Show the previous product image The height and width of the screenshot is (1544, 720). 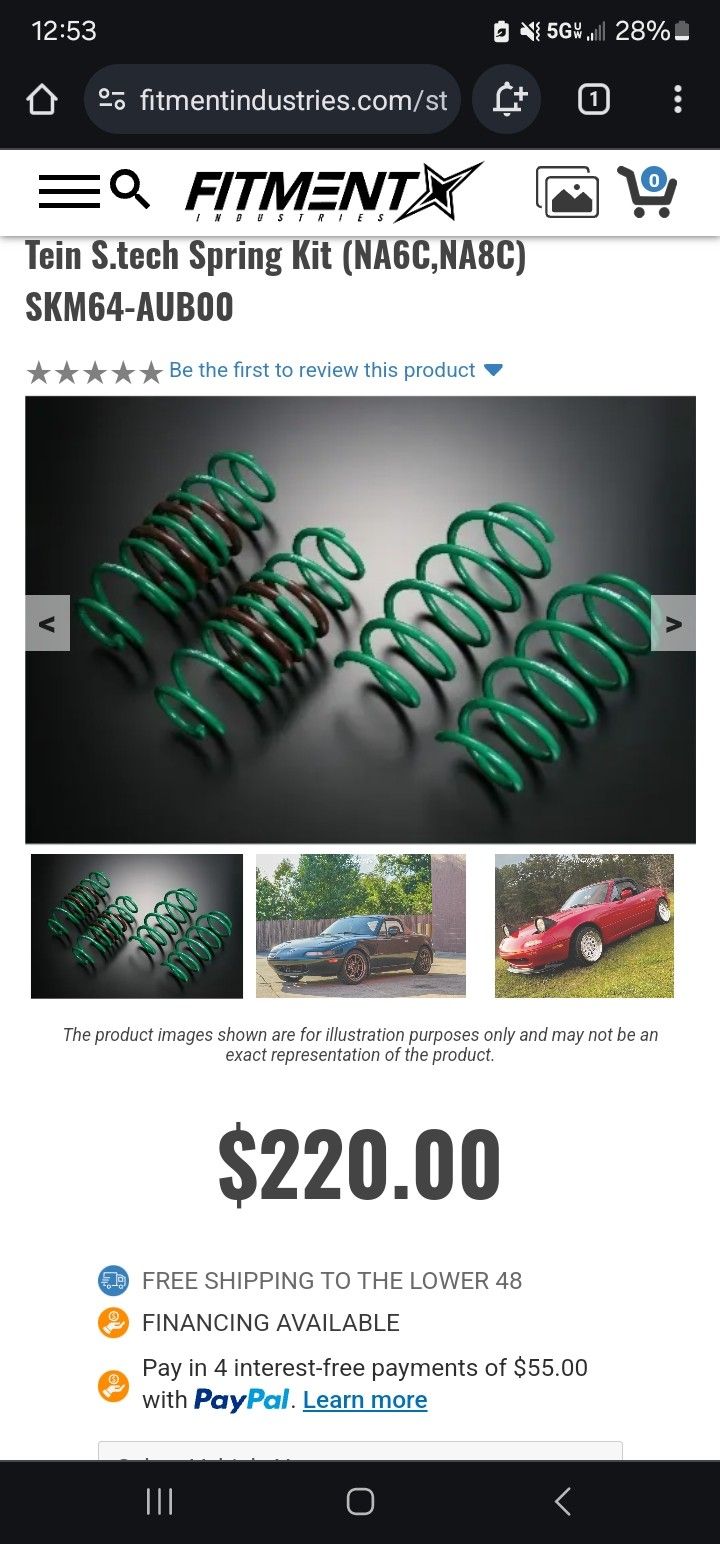click(x=47, y=623)
